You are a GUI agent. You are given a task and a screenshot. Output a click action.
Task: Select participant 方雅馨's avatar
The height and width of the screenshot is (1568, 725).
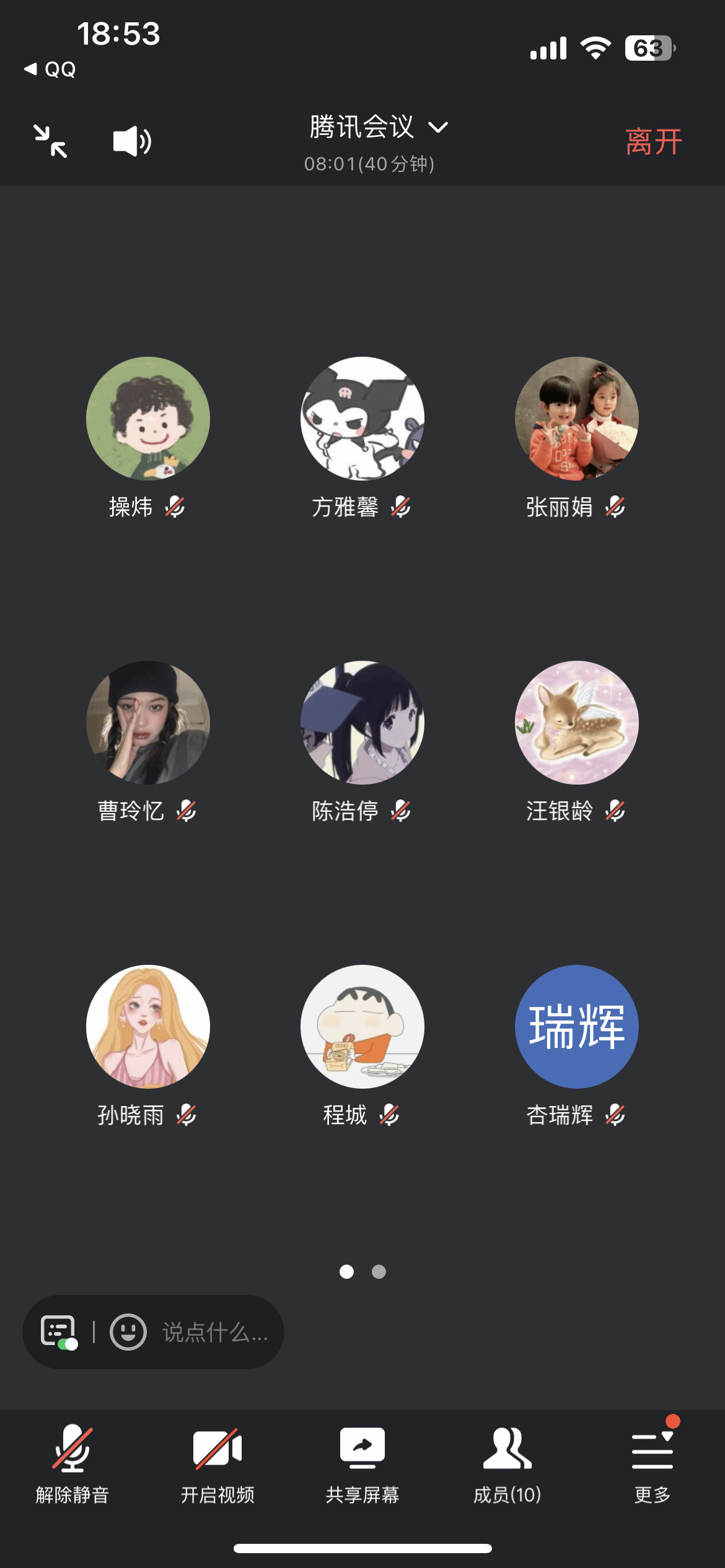pos(362,419)
